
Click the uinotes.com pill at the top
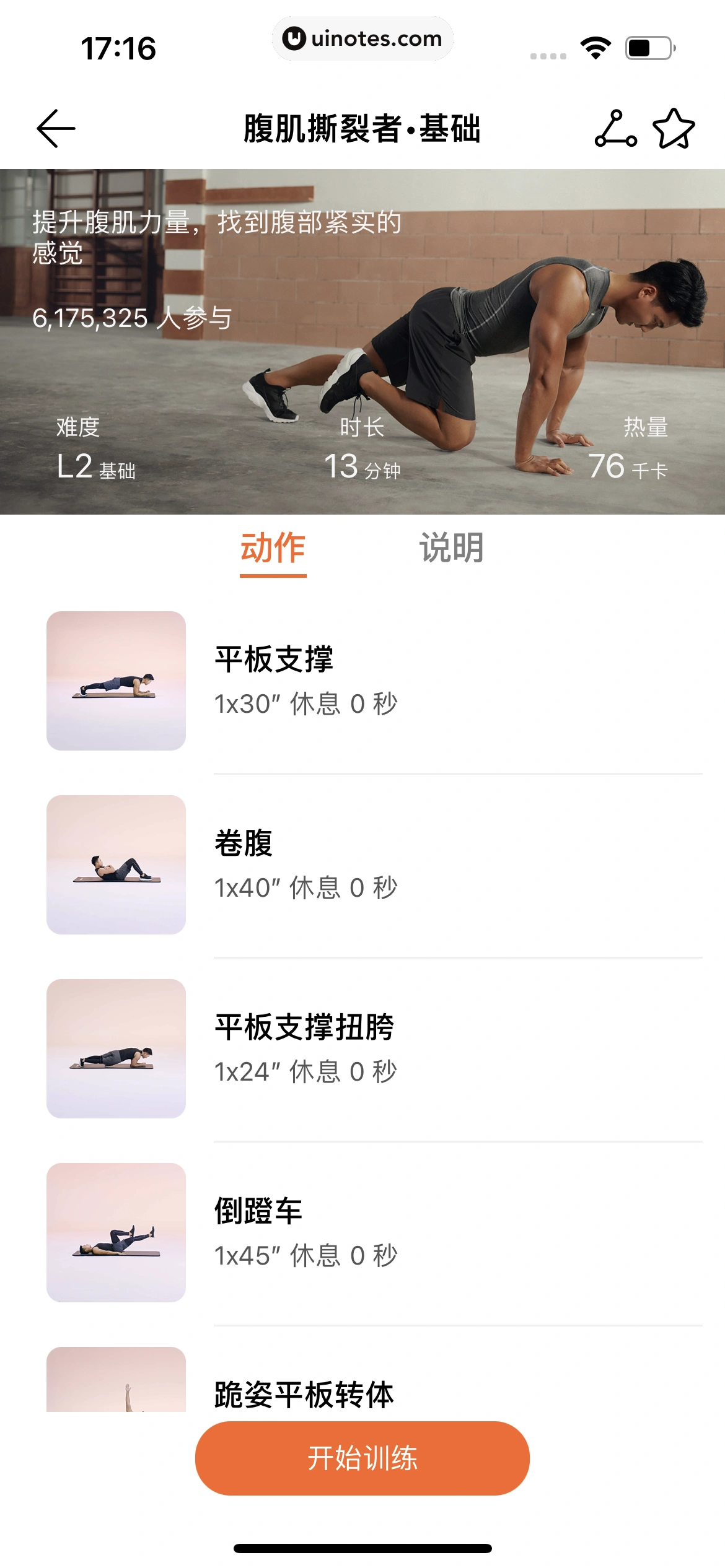tap(362, 38)
